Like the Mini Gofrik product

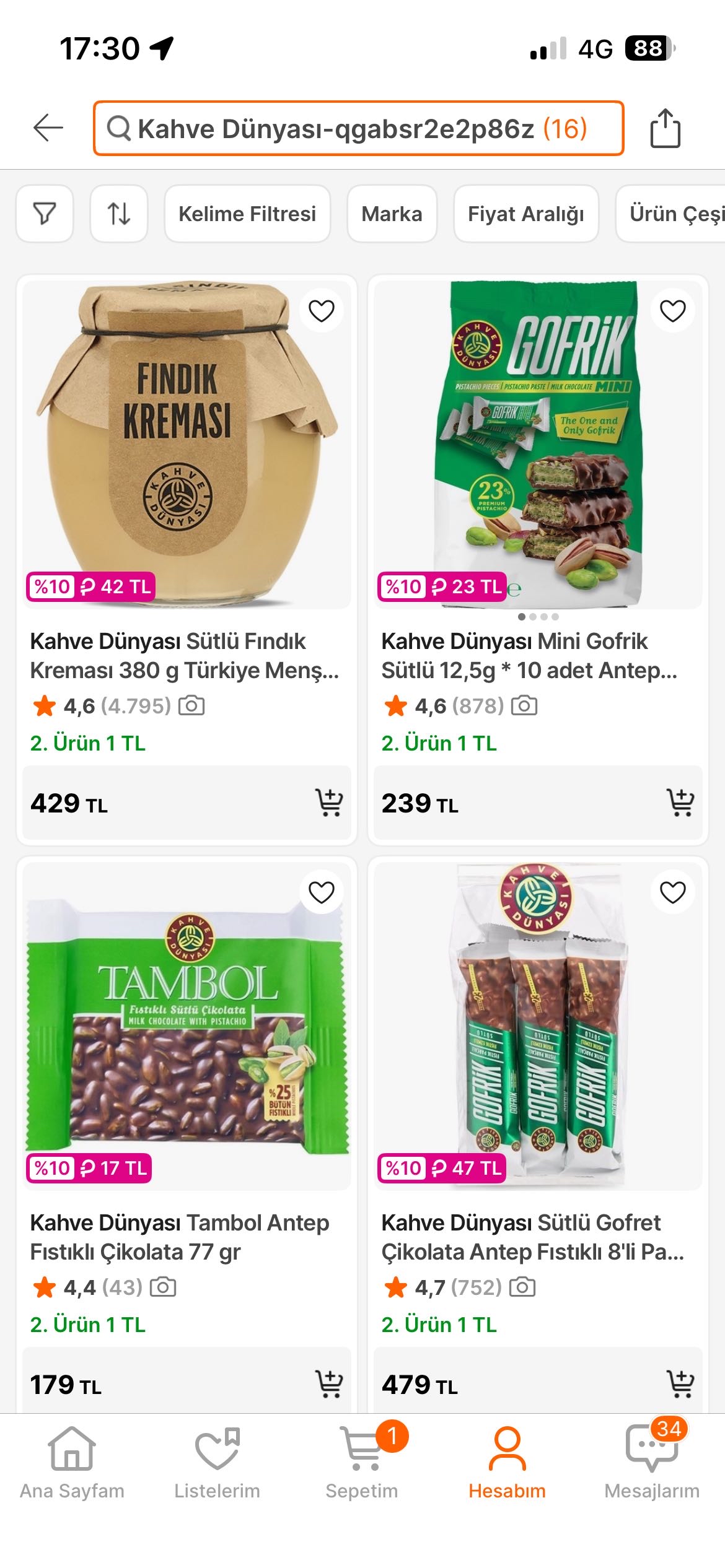[672, 310]
